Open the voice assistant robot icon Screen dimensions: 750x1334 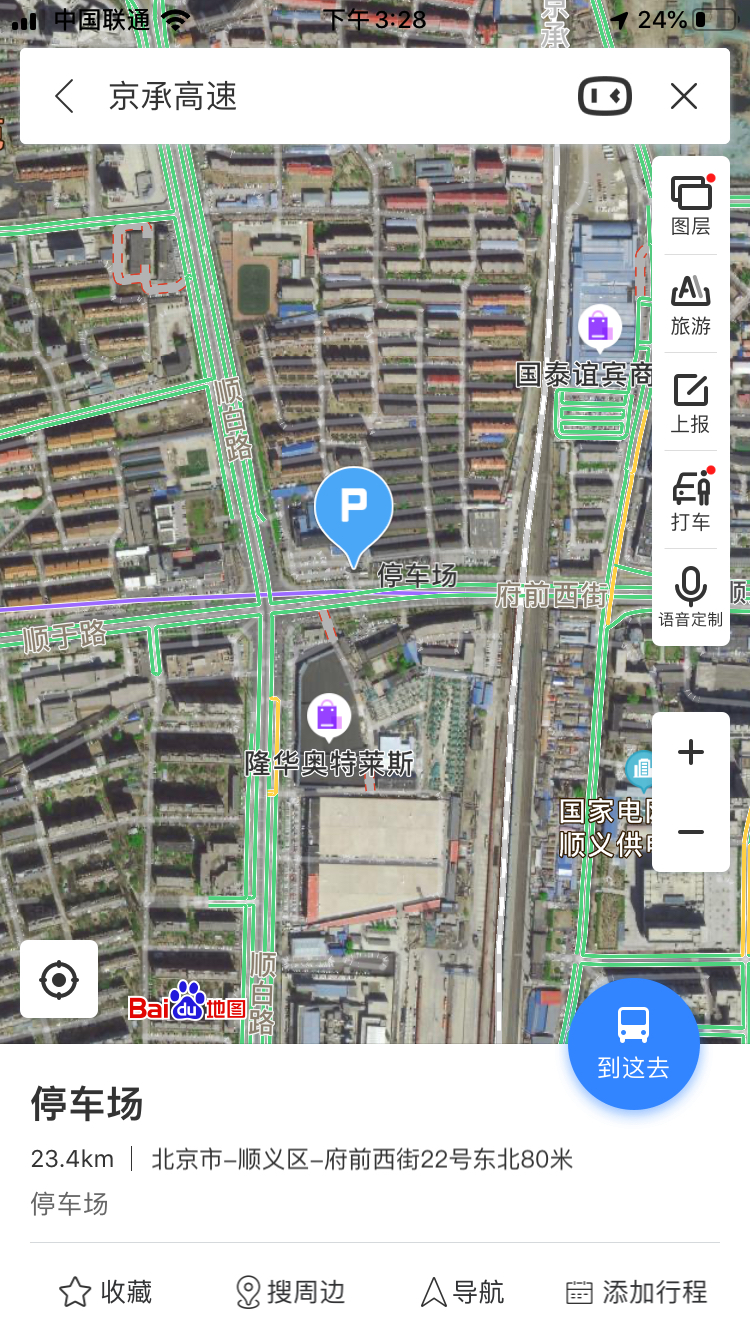[604, 96]
